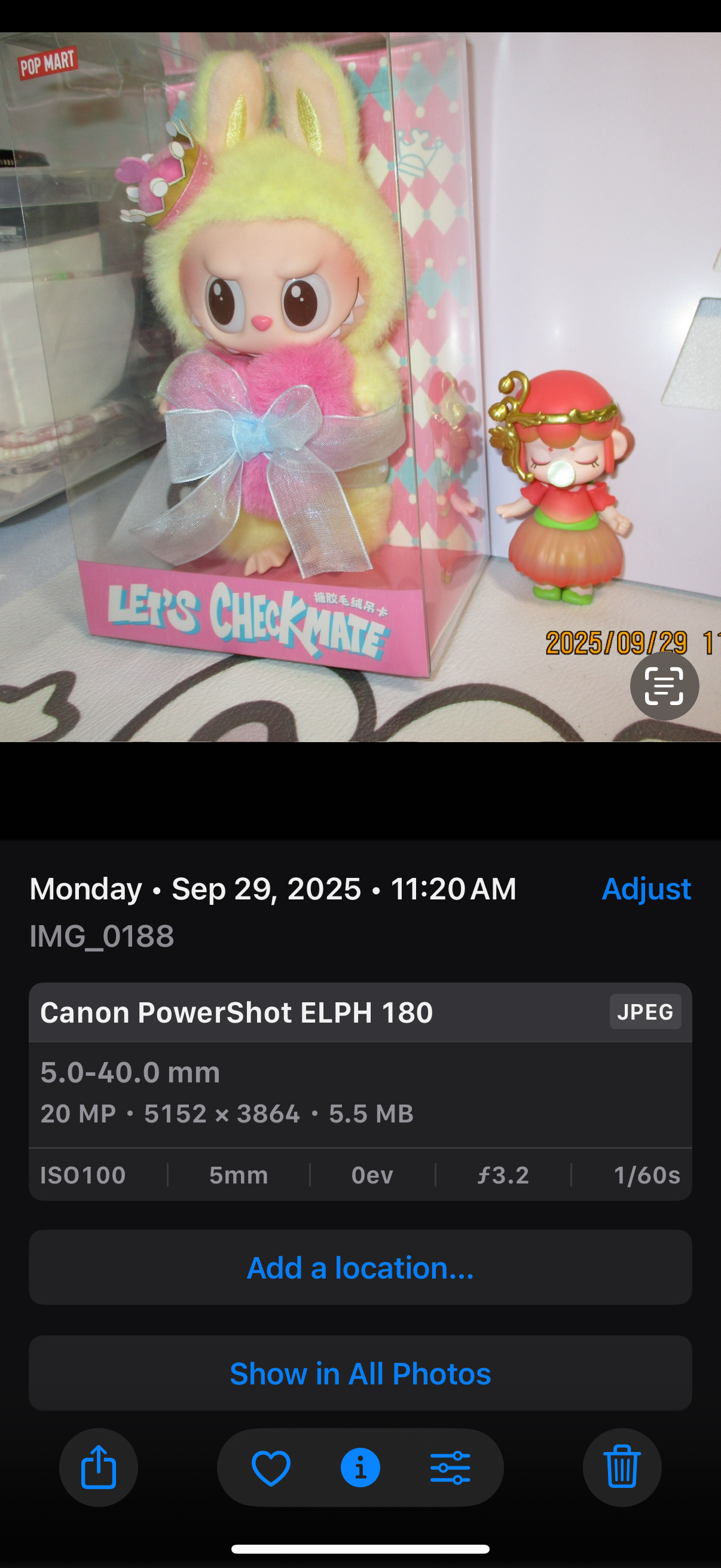Screen dimensions: 721x1568
Task: Add a location to this photo
Action: 360,1268
